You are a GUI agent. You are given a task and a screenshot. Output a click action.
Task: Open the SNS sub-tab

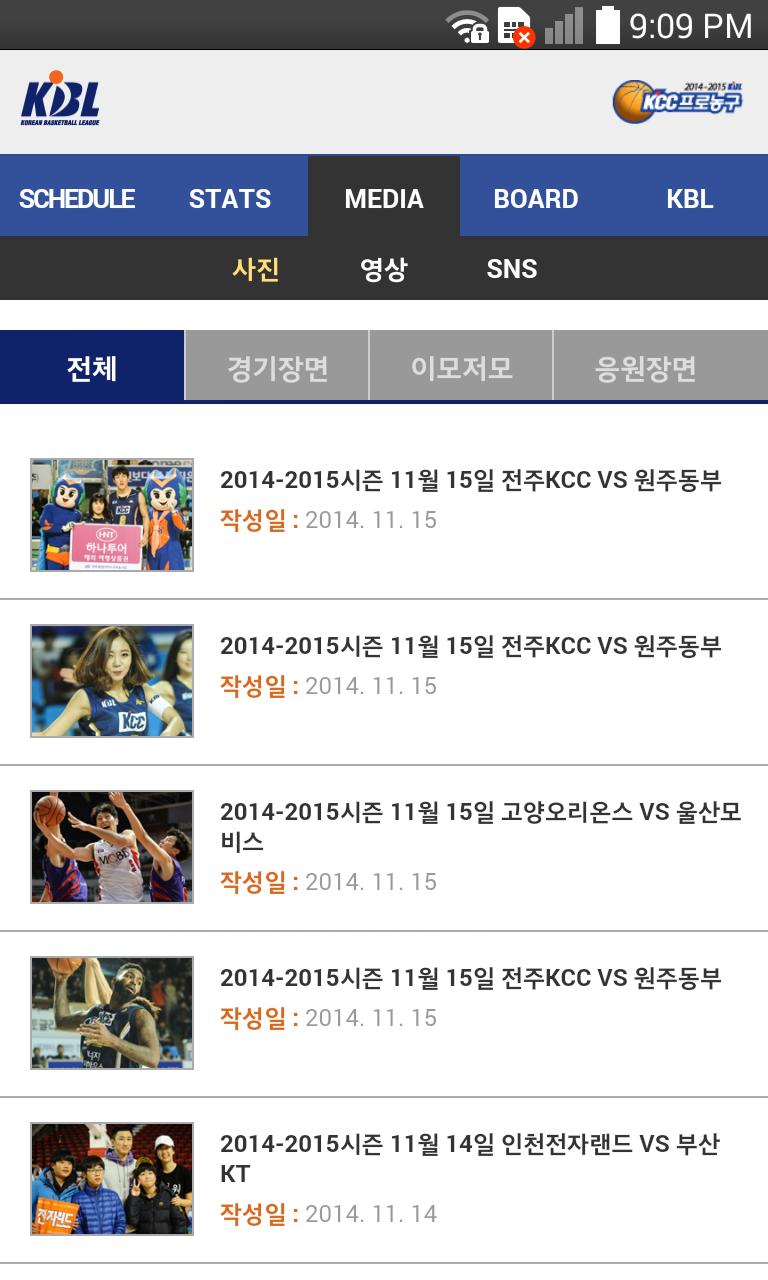[x=512, y=269]
